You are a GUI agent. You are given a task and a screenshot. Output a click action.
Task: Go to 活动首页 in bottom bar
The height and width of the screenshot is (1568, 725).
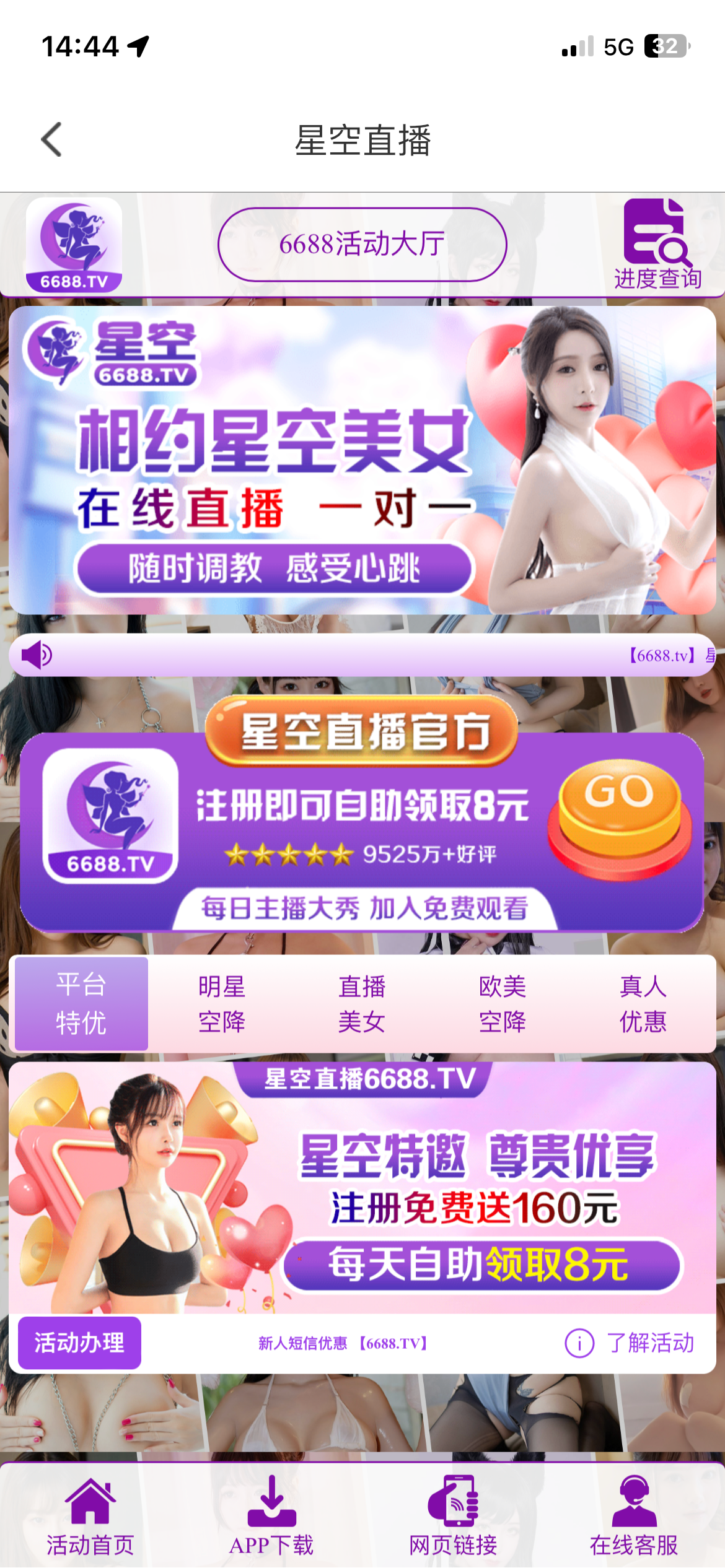click(x=90, y=1516)
